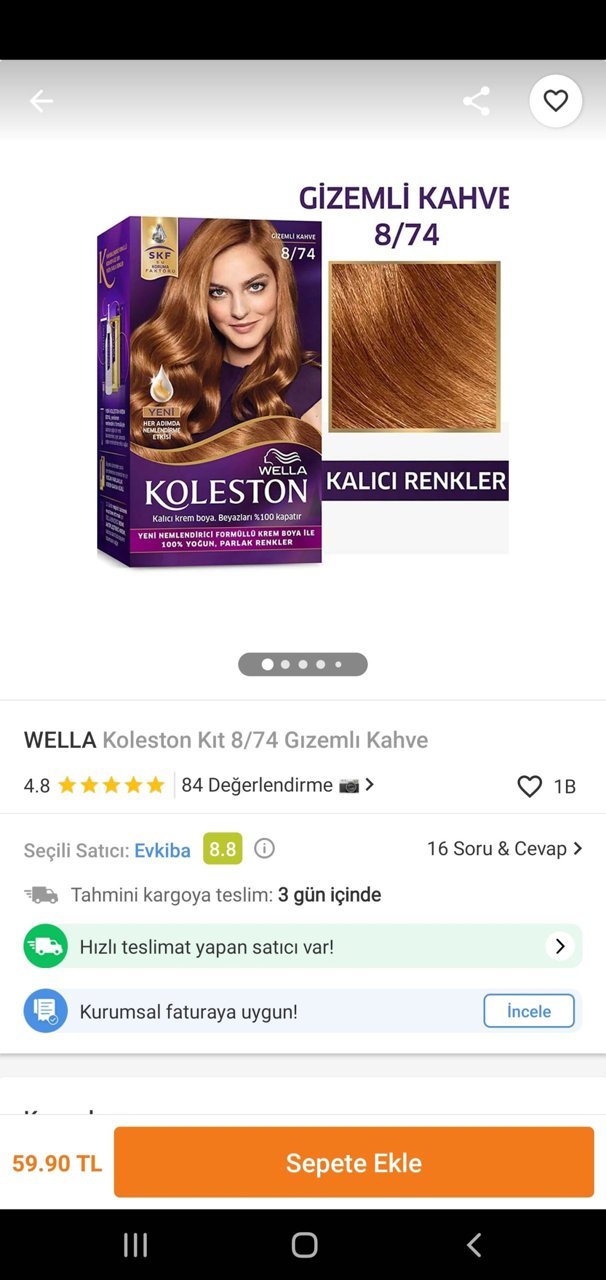Go to the phone home screen
The width and height of the screenshot is (606, 1280).
click(304, 1244)
